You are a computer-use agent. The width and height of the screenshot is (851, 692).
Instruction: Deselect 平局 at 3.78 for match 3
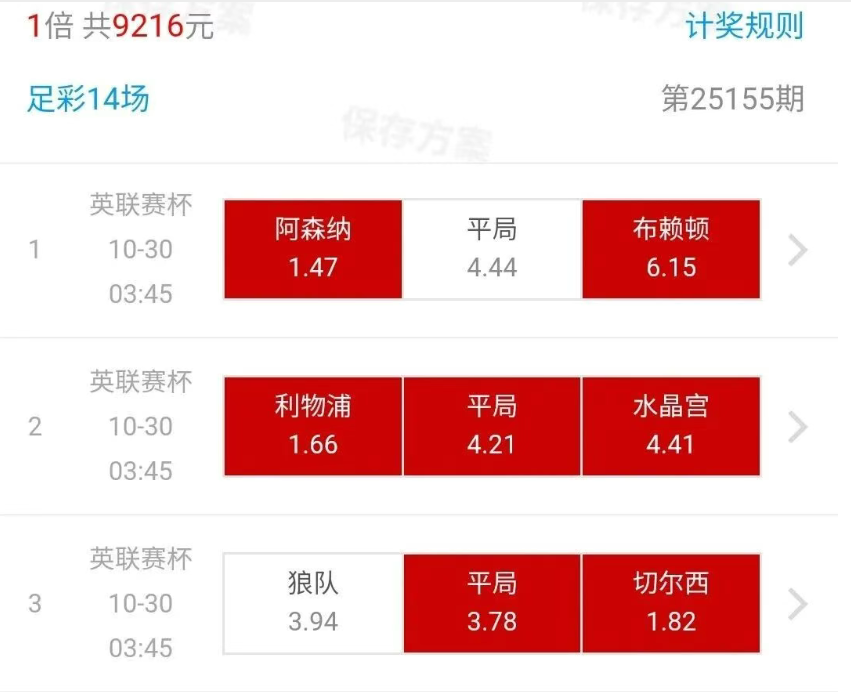coord(492,603)
